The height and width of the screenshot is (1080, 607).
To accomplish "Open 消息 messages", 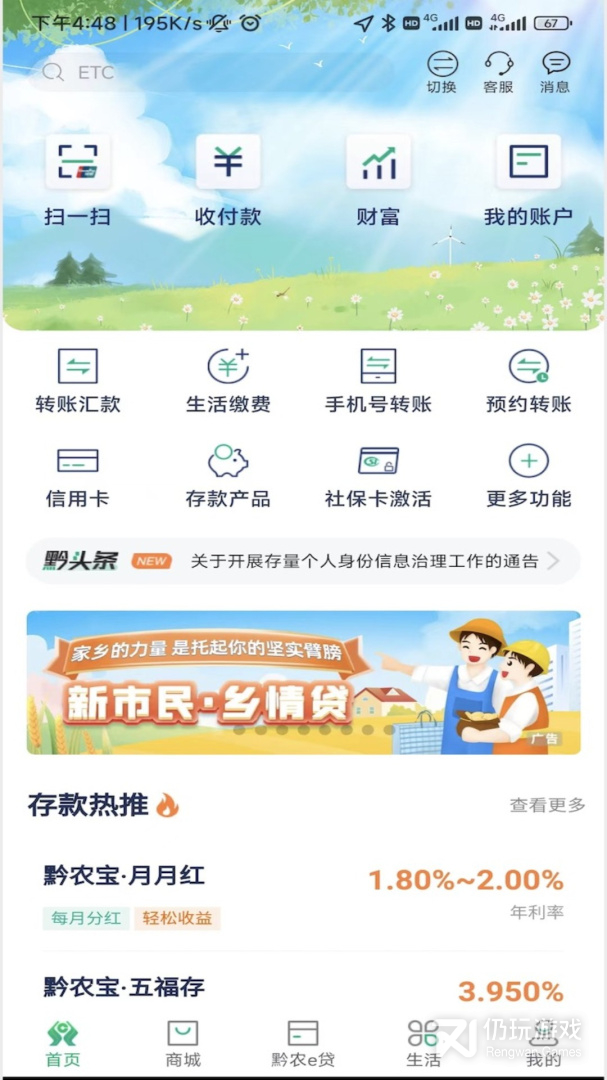I will point(555,73).
